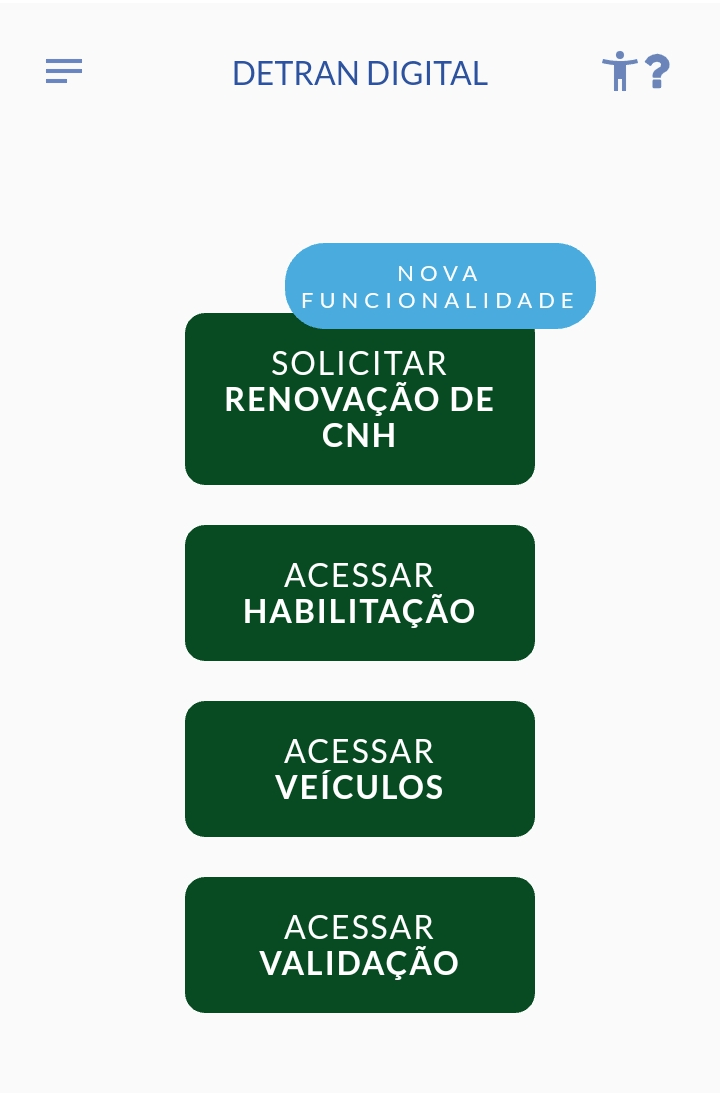The image size is (720, 1093).
Task: Click the accessibility icon in the header
Action: coord(620,71)
